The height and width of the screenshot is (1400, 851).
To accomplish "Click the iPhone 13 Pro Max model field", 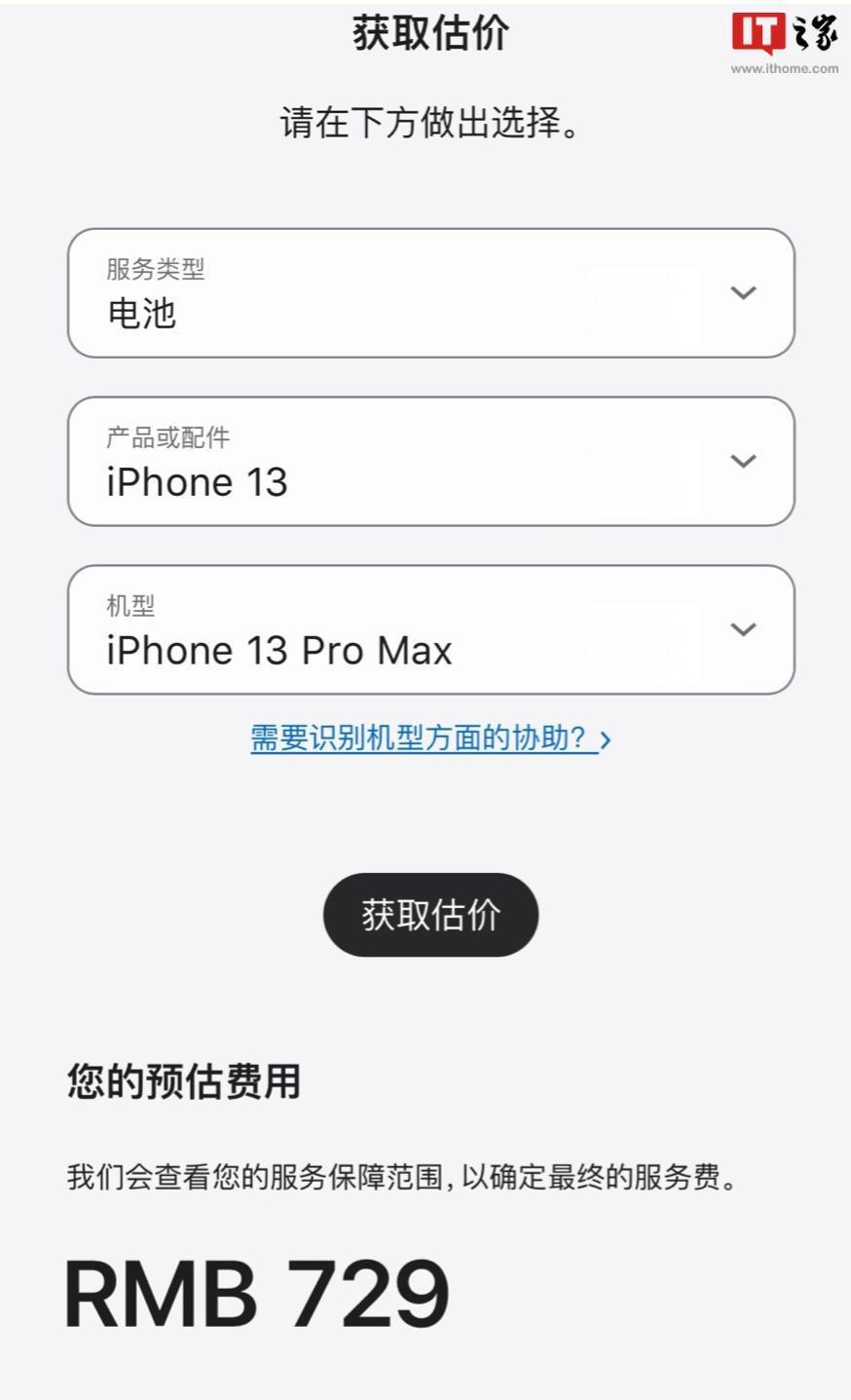I will click(279, 649).
